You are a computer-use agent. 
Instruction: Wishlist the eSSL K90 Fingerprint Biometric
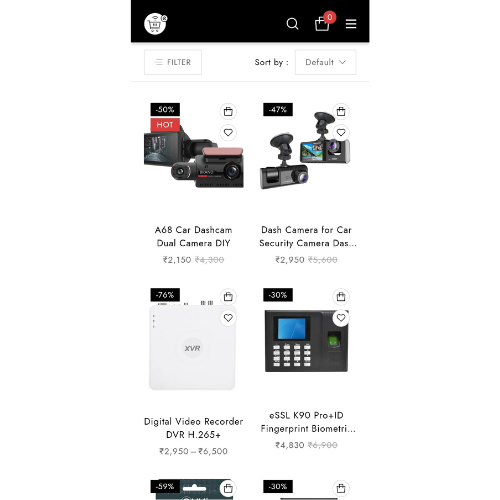coord(341,318)
